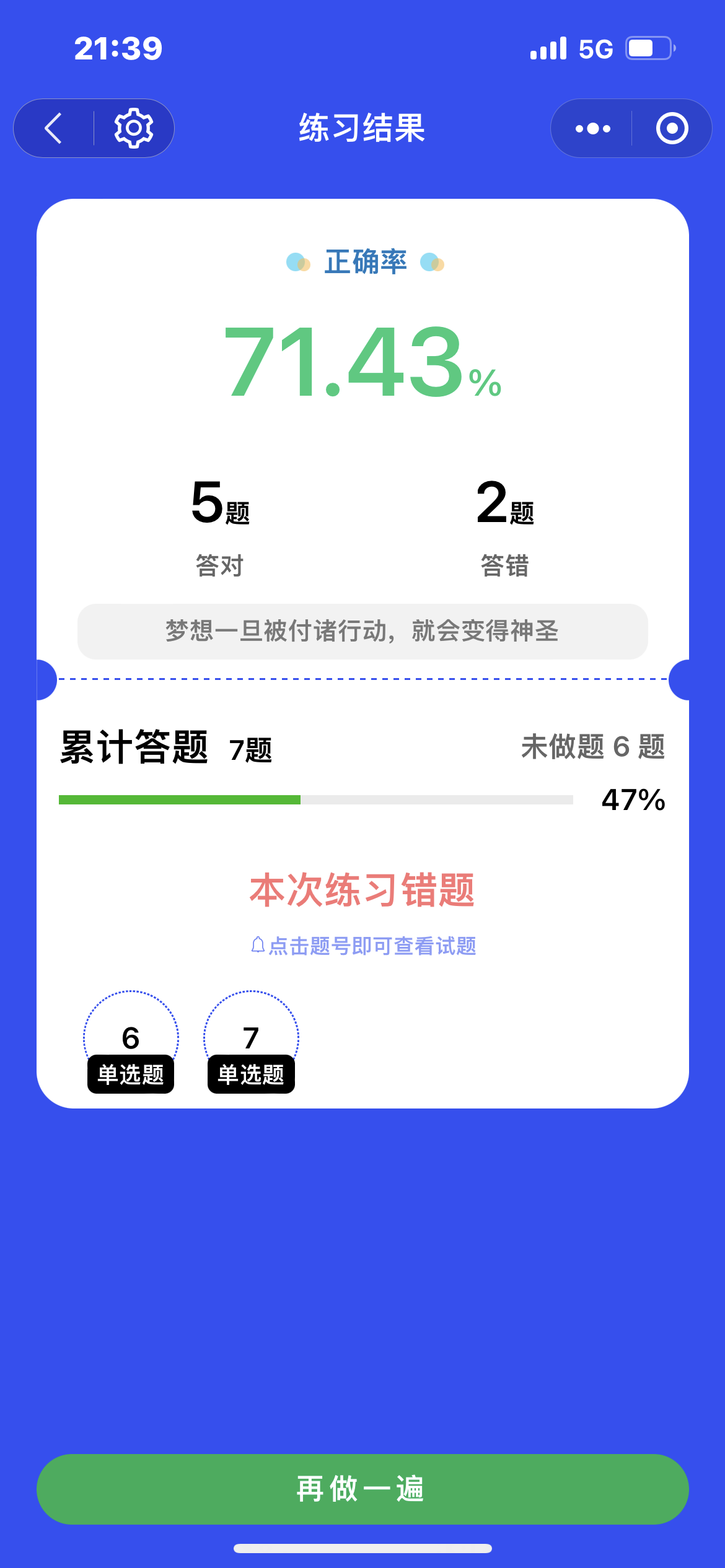The image size is (725, 1568).
Task: Open the mini program more options menu
Action: 592,128
